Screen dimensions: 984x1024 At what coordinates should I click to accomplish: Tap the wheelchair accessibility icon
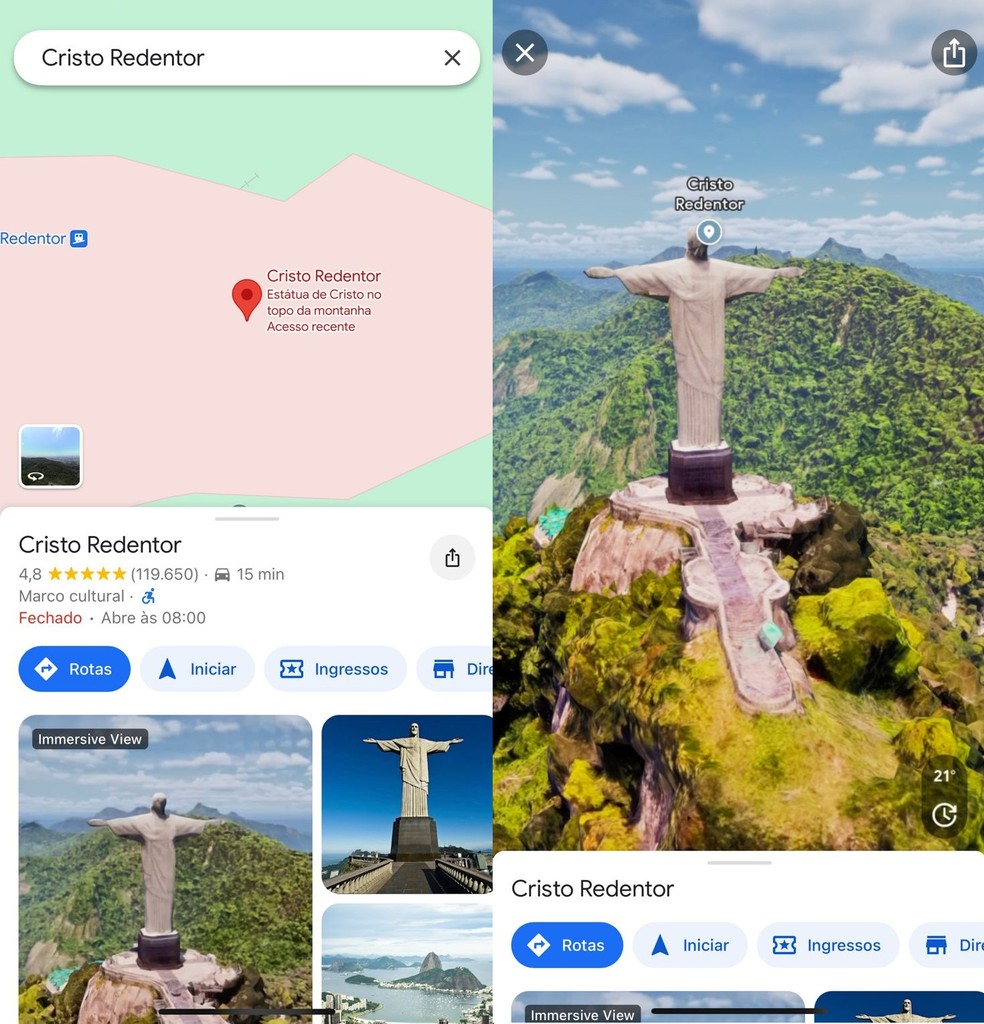point(146,596)
